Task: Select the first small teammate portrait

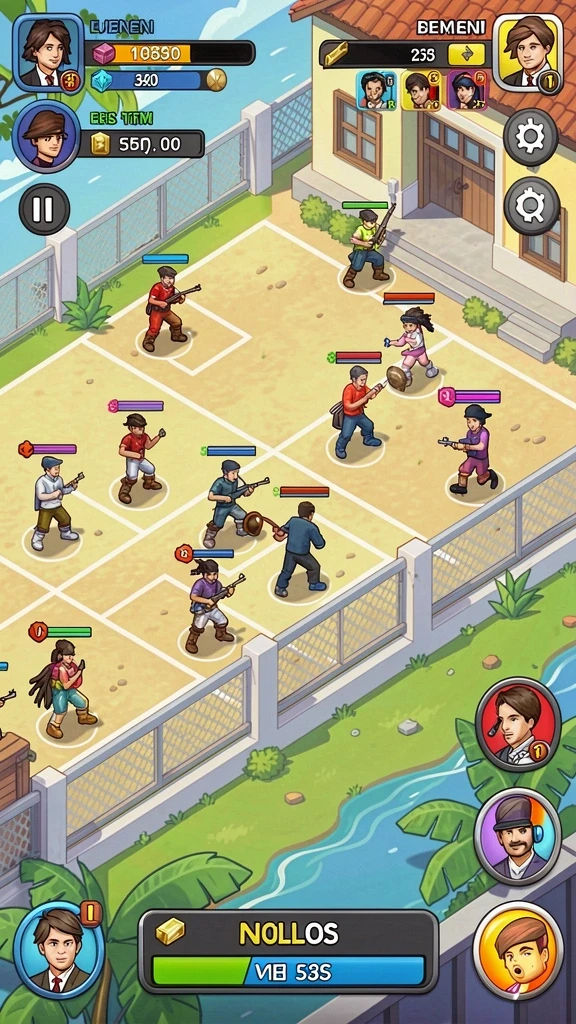Action: (x=376, y=90)
